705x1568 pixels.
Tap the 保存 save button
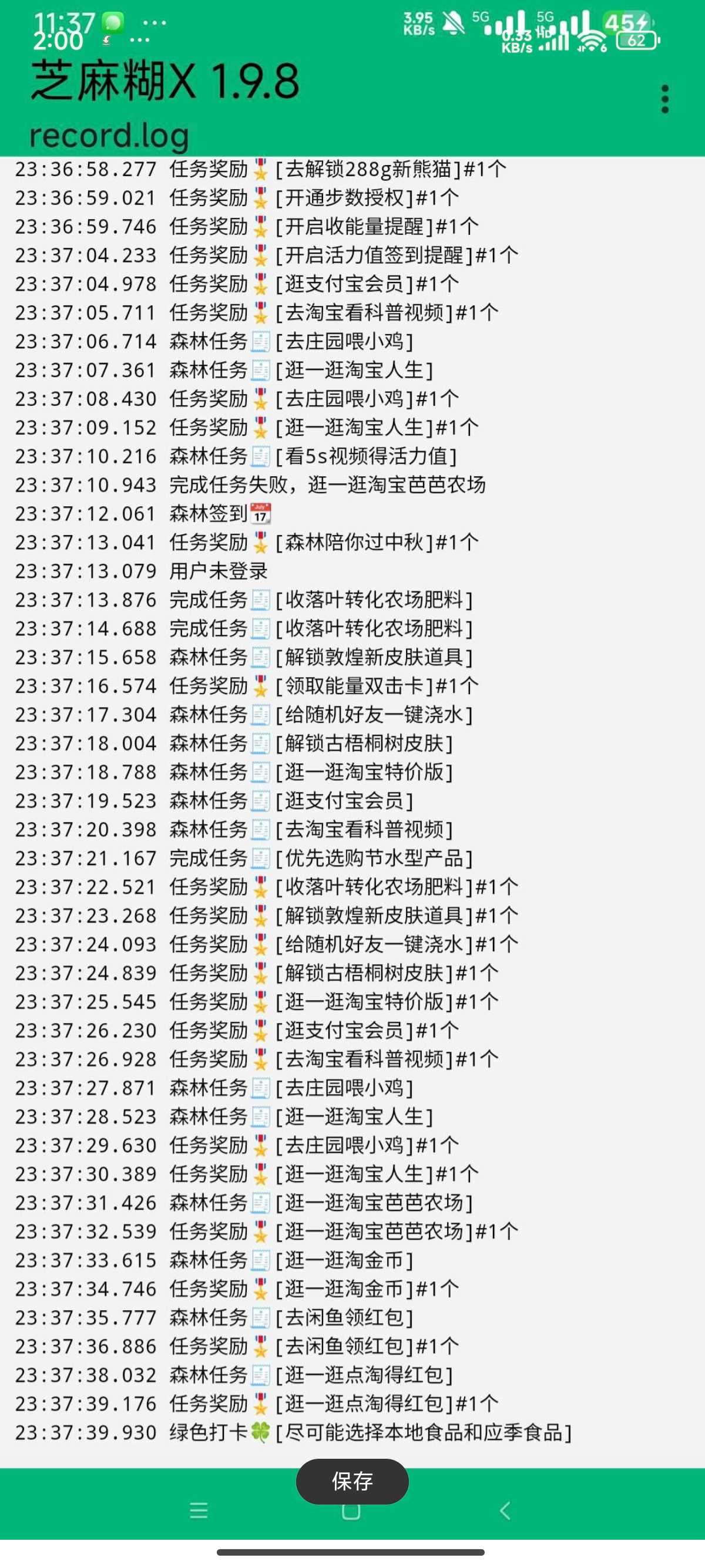pyautogui.click(x=352, y=1481)
